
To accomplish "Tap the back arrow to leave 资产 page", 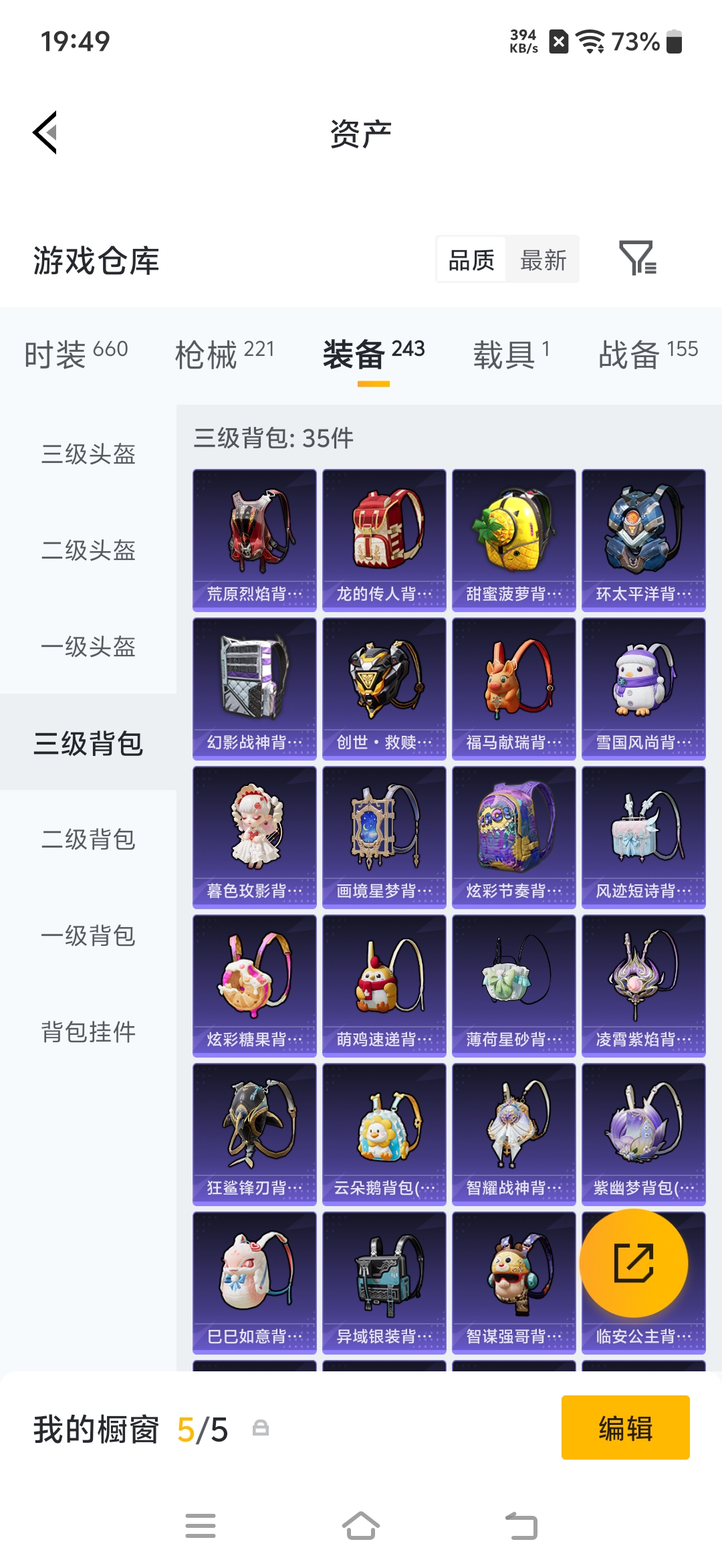I will (x=45, y=132).
